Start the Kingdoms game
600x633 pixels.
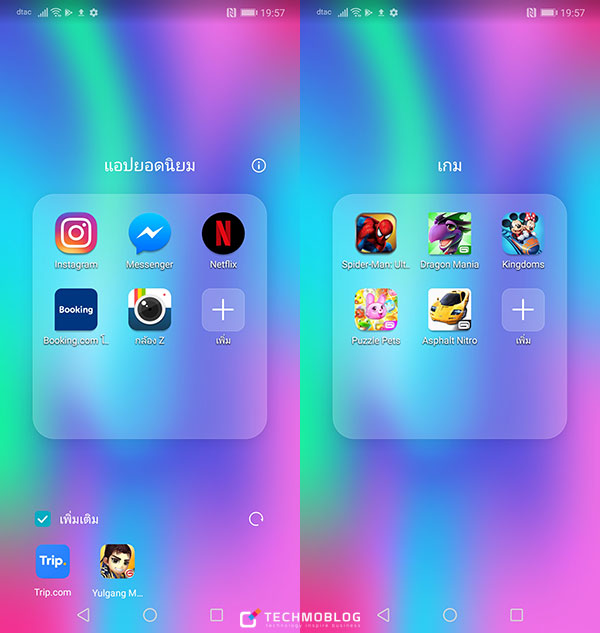(523, 234)
